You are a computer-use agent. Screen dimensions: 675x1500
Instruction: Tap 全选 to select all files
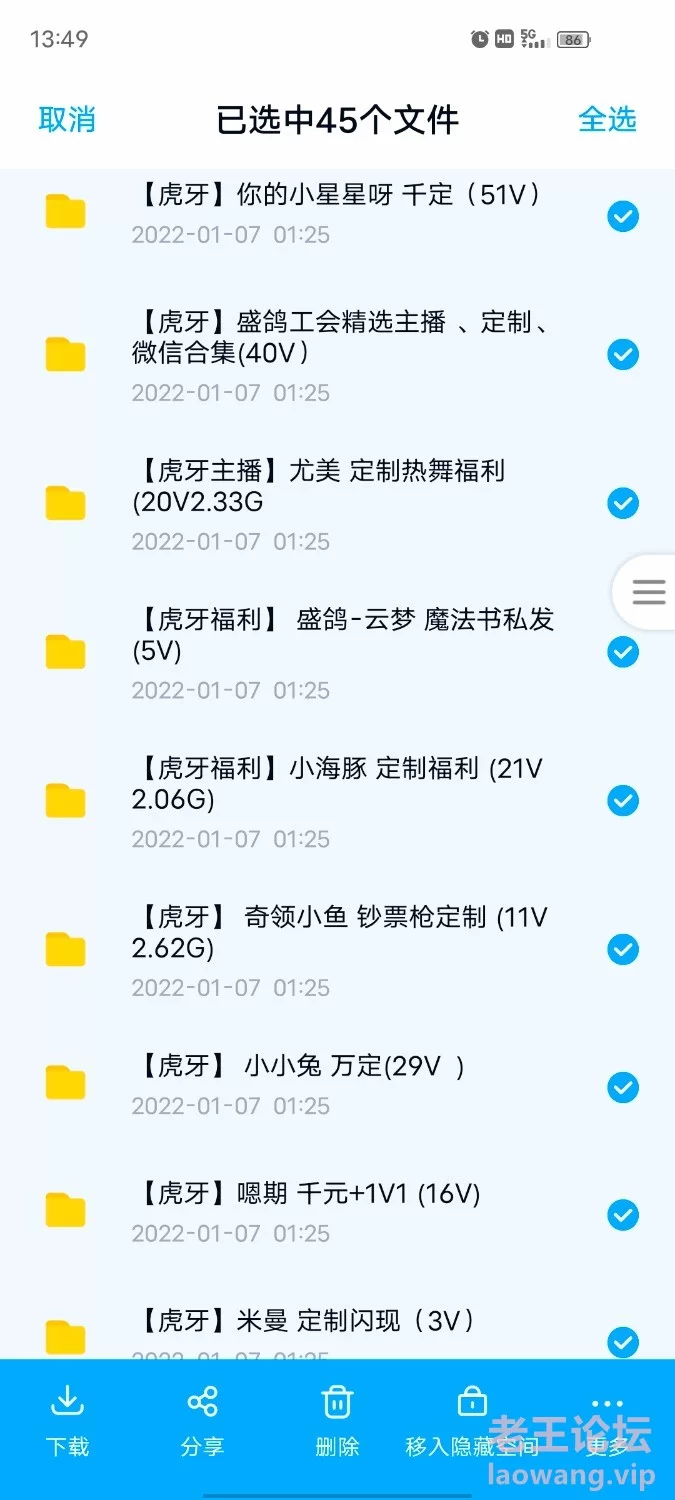pyautogui.click(x=607, y=119)
